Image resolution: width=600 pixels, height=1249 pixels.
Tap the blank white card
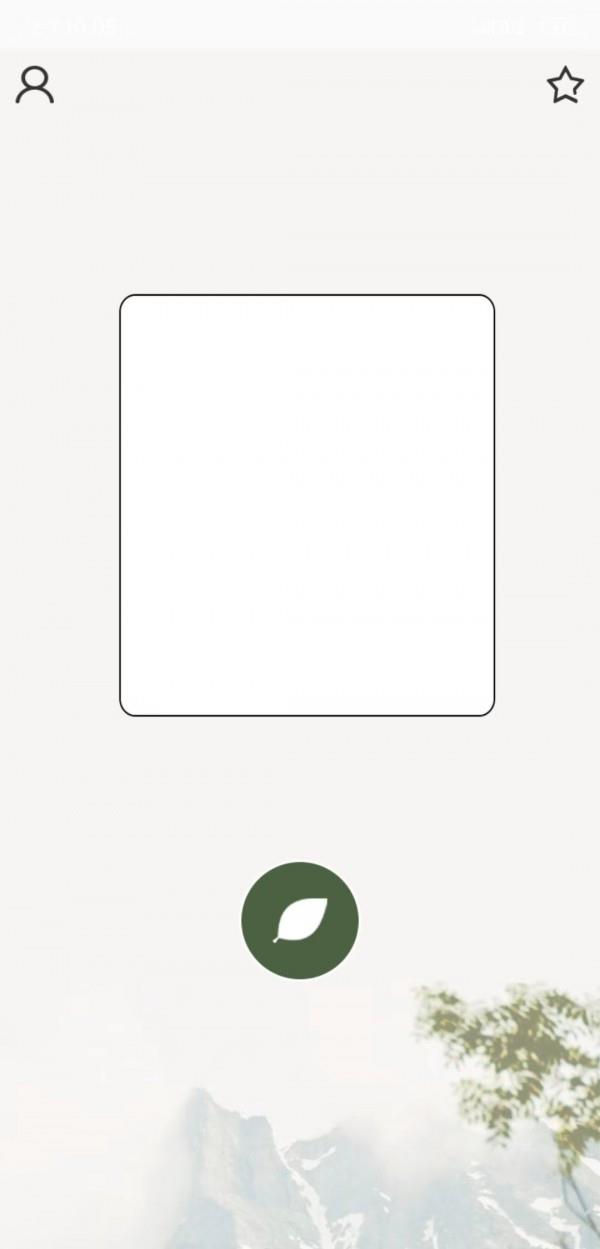click(x=307, y=505)
